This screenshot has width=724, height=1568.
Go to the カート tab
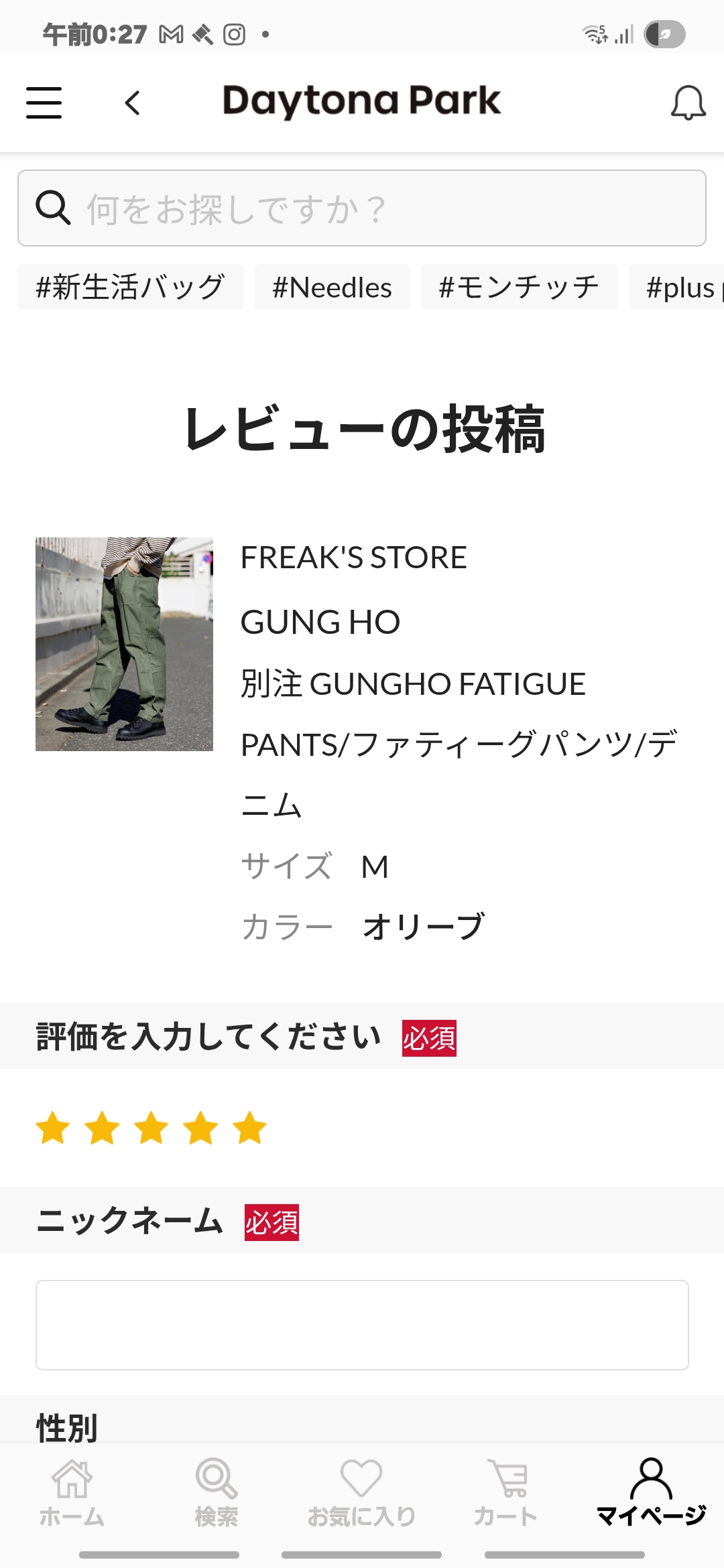[506, 1493]
